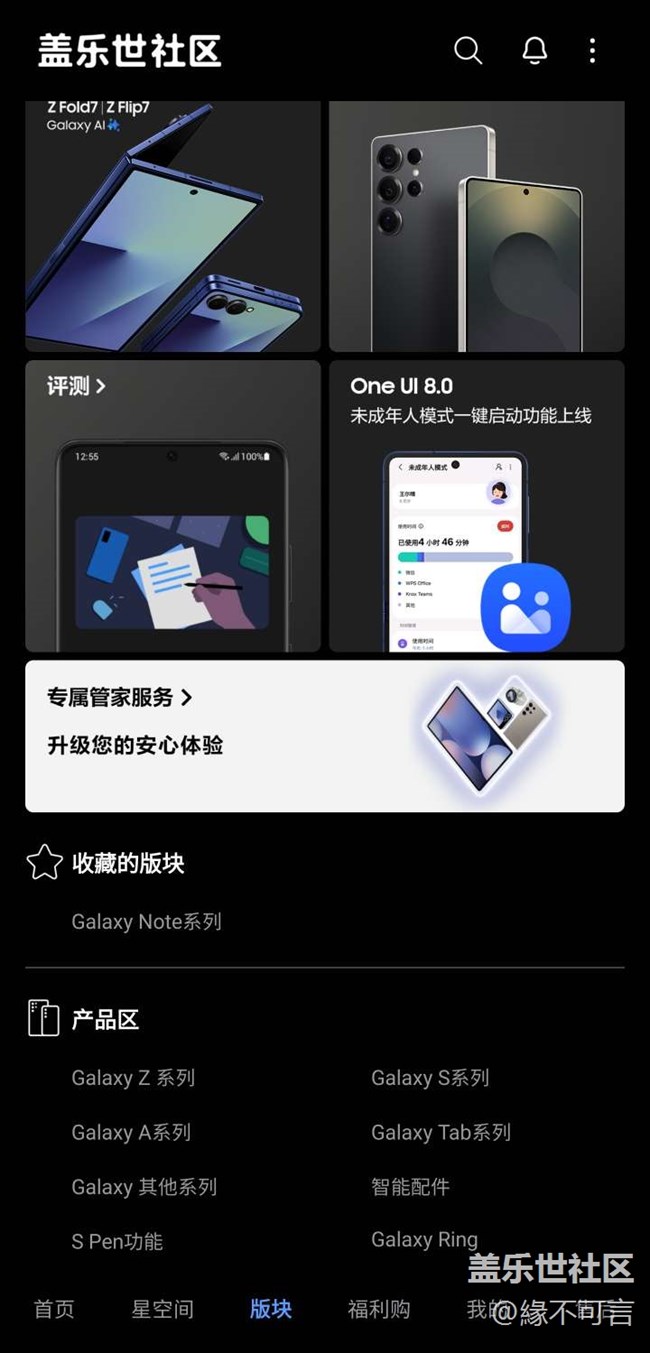The image size is (650, 1353).
Task: Open the Galaxy 其他系列 board
Action: point(144,1187)
